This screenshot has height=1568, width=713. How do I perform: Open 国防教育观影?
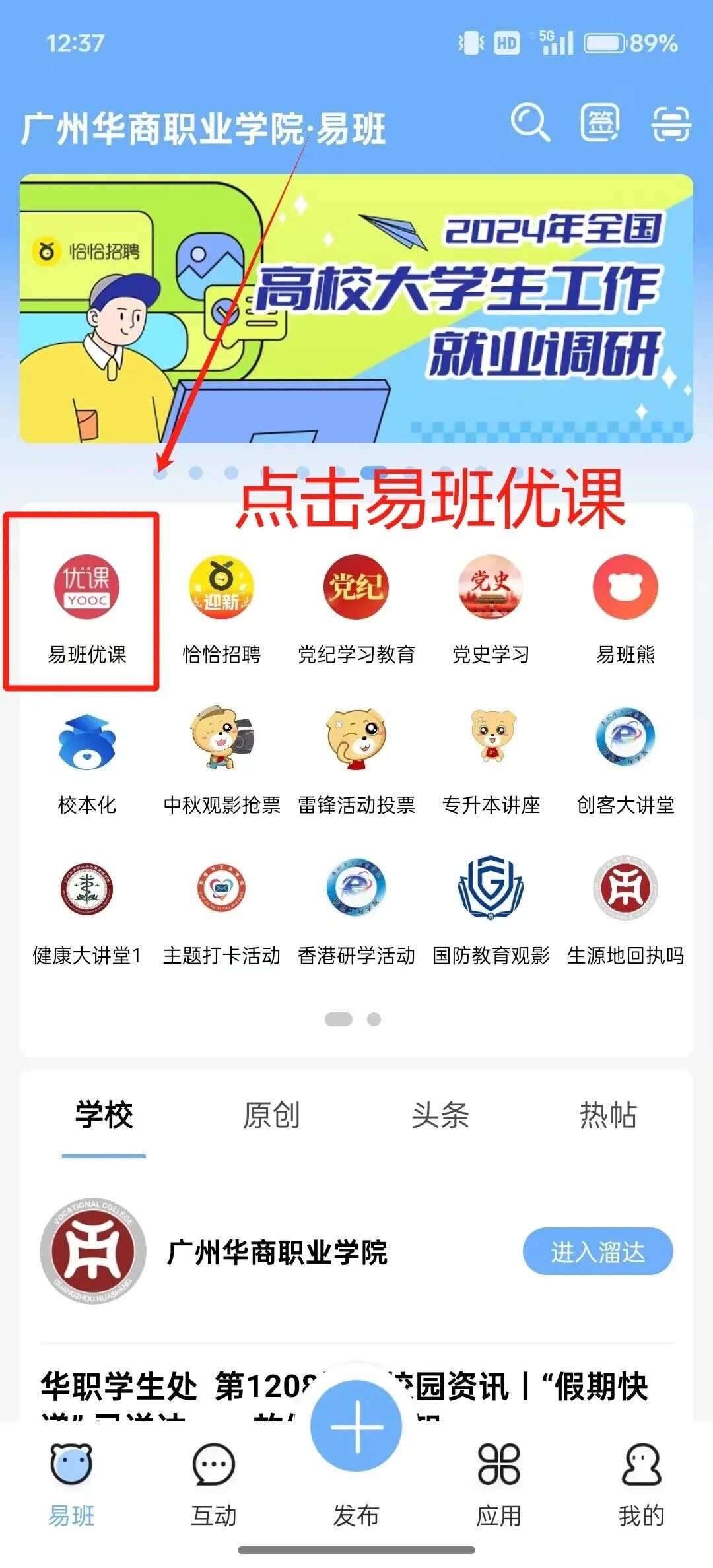(491, 908)
